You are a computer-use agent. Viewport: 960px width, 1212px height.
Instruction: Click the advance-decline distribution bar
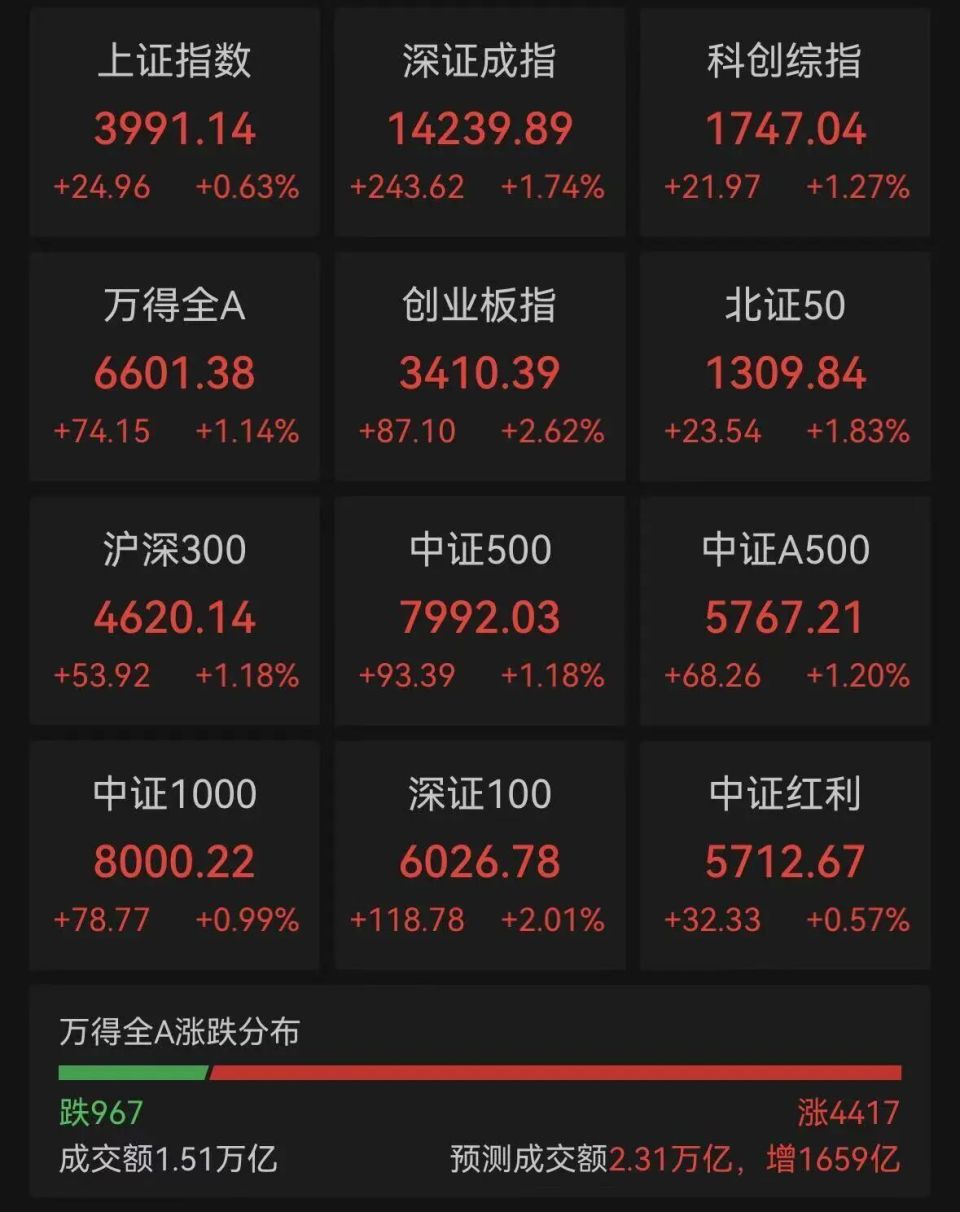480,1074
